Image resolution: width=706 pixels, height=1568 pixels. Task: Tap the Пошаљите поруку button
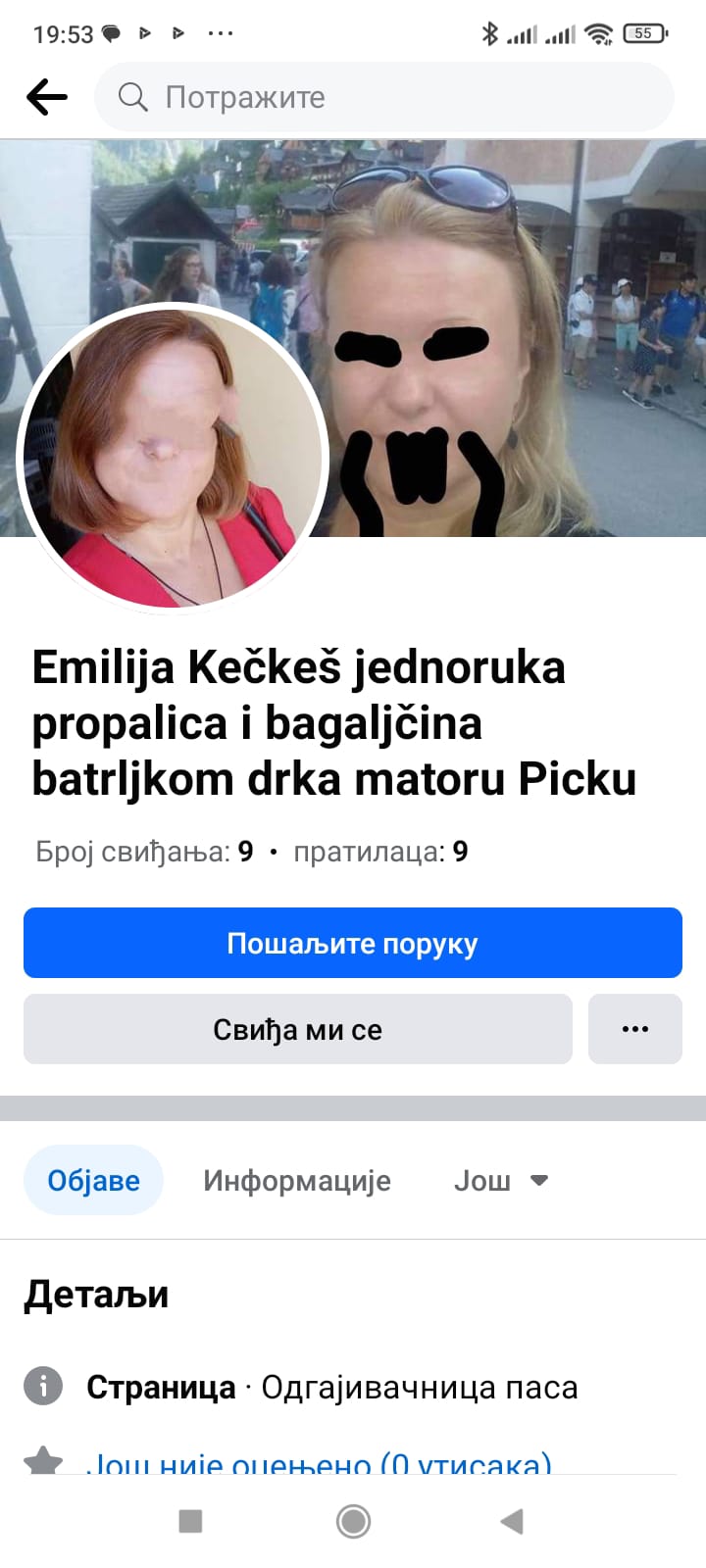[x=353, y=943]
